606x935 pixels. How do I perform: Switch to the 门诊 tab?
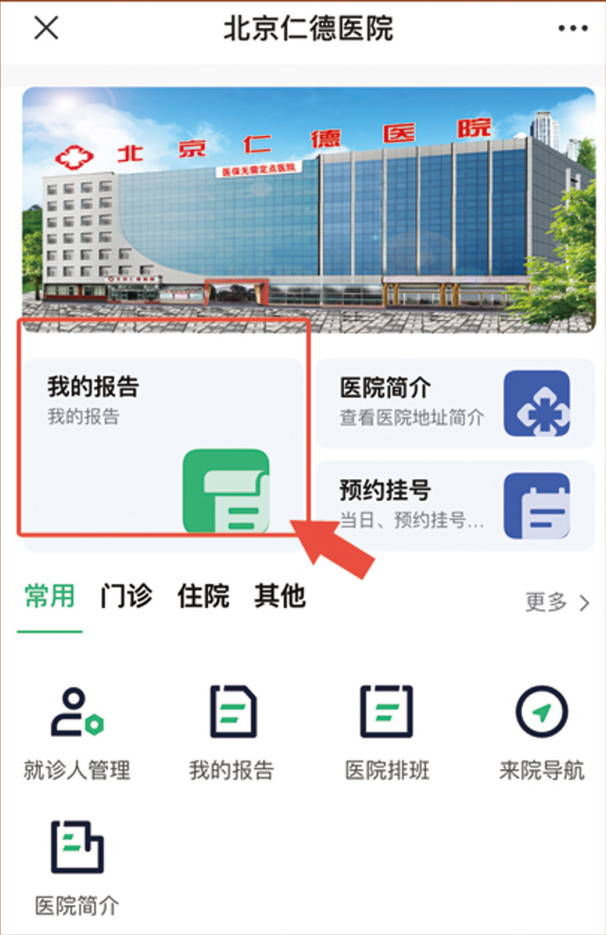[x=127, y=597]
